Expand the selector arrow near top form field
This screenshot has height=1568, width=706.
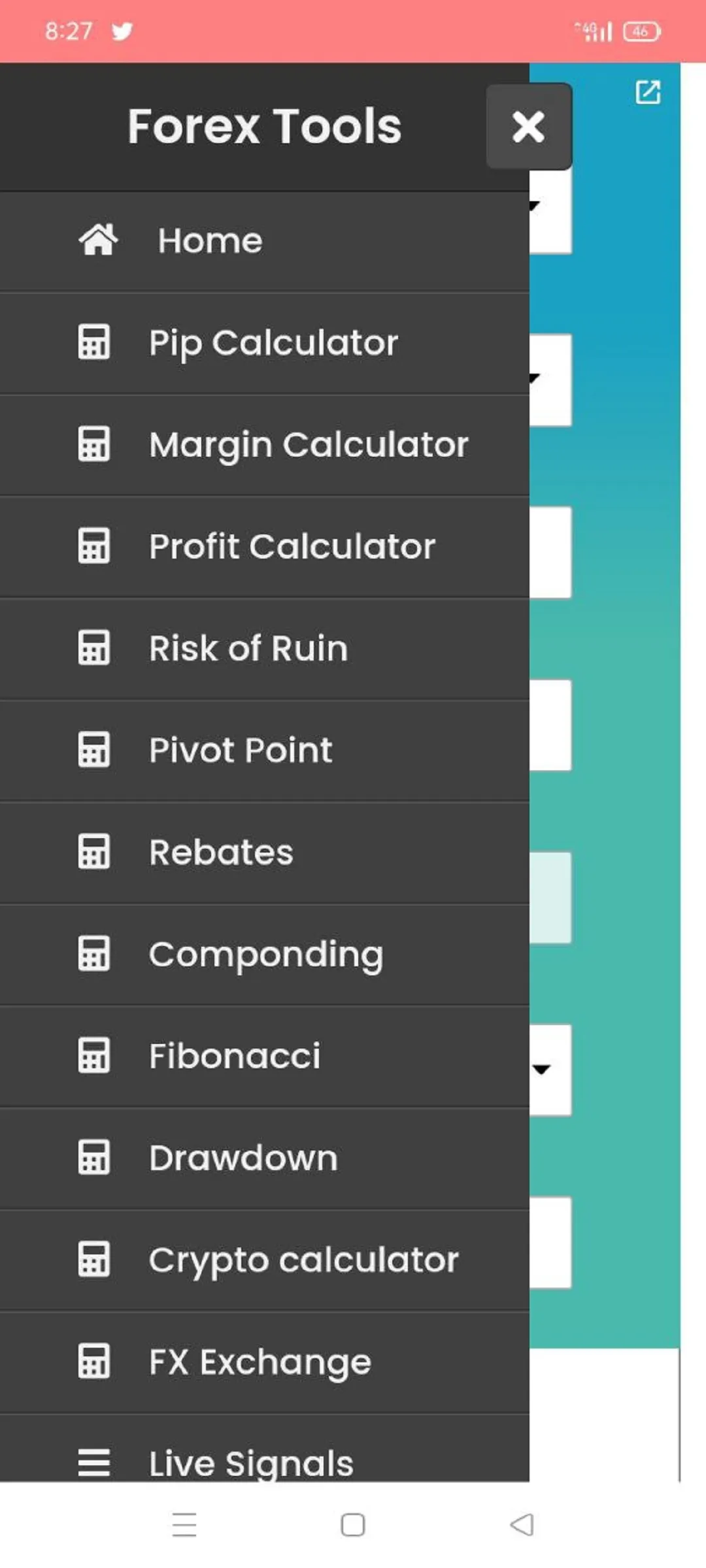pos(533,206)
